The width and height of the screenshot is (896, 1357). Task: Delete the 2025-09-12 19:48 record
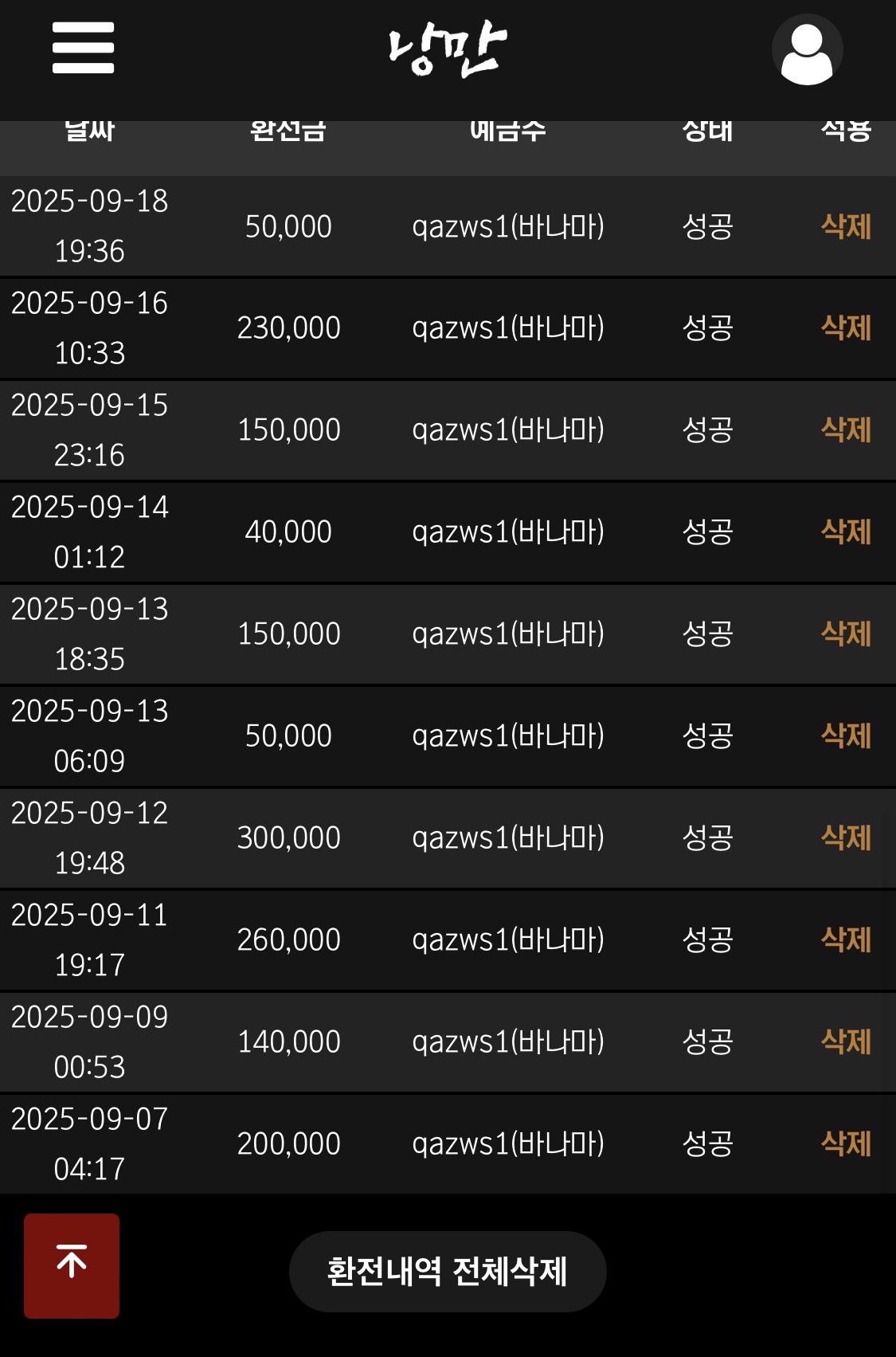(846, 837)
